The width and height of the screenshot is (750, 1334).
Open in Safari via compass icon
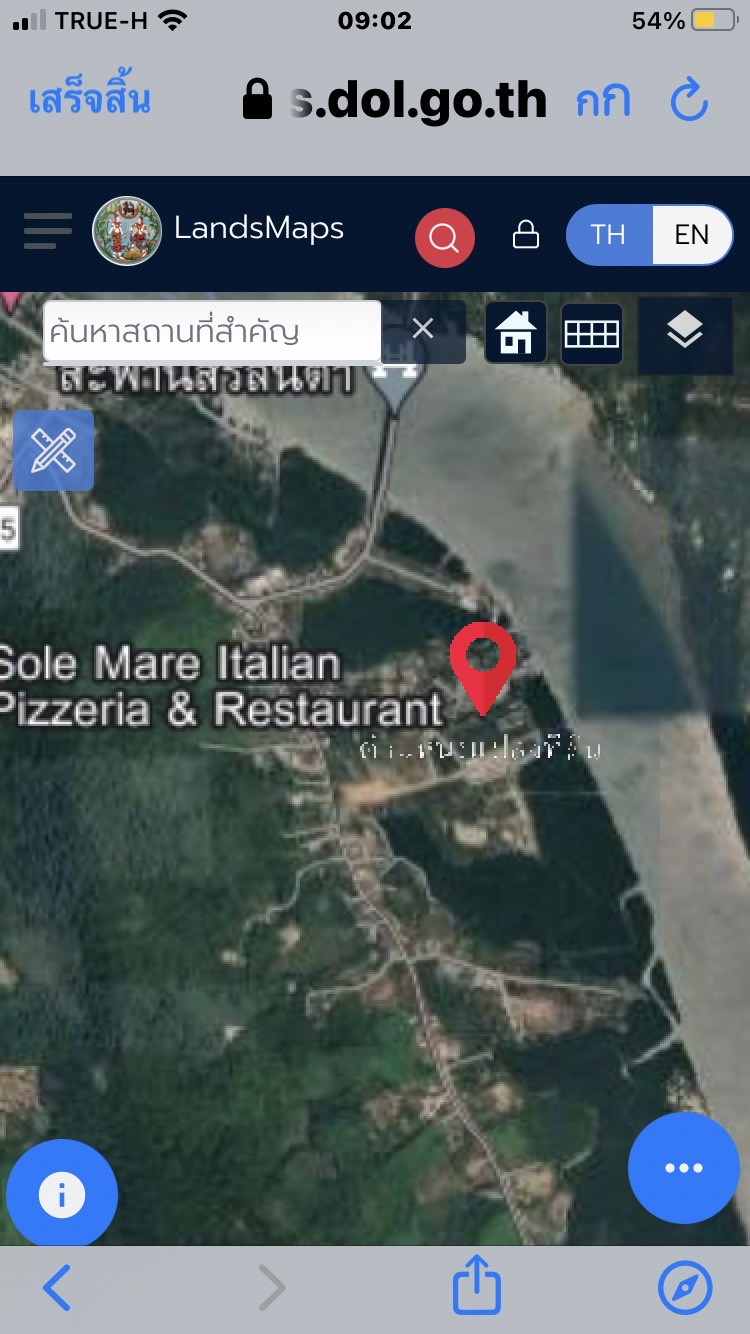[686, 1288]
